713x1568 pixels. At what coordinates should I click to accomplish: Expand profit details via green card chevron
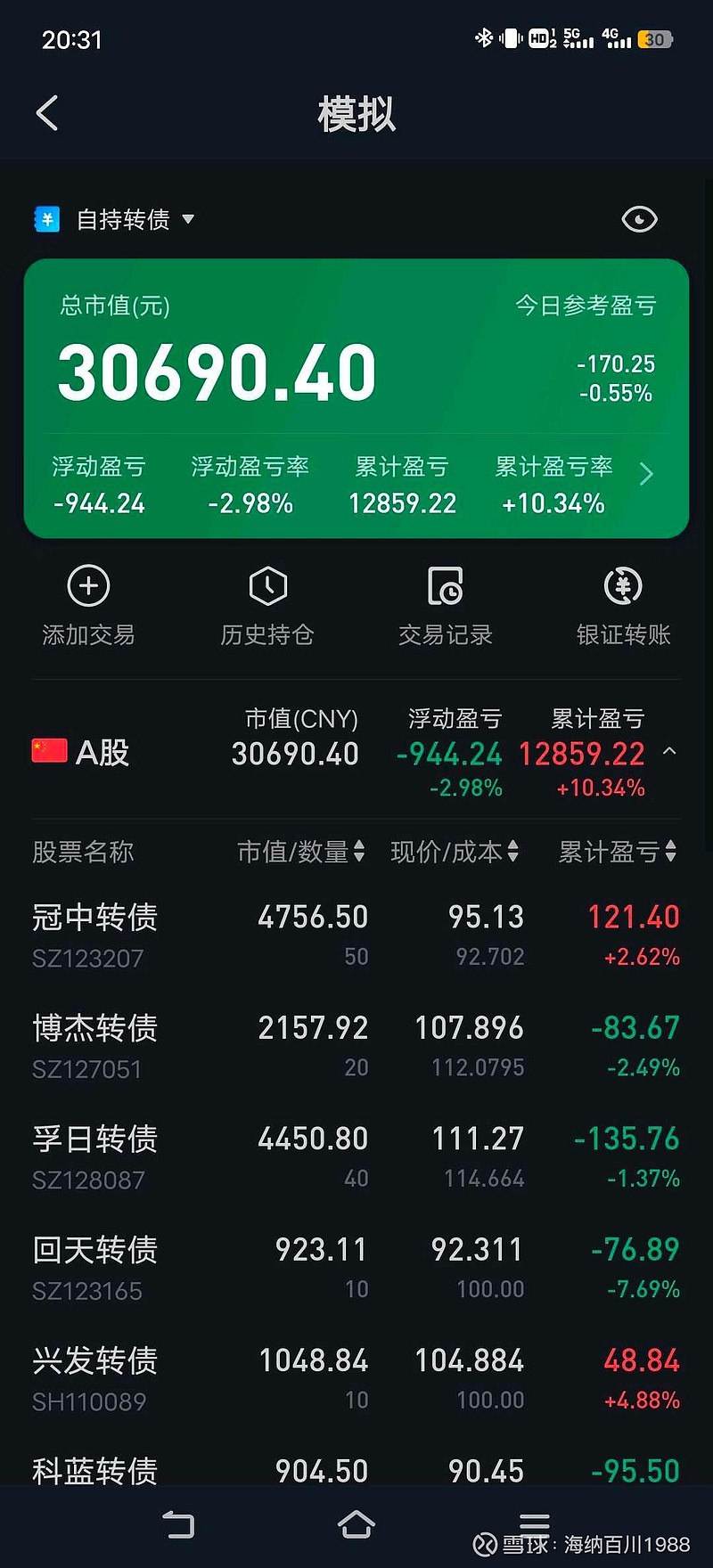point(647,474)
